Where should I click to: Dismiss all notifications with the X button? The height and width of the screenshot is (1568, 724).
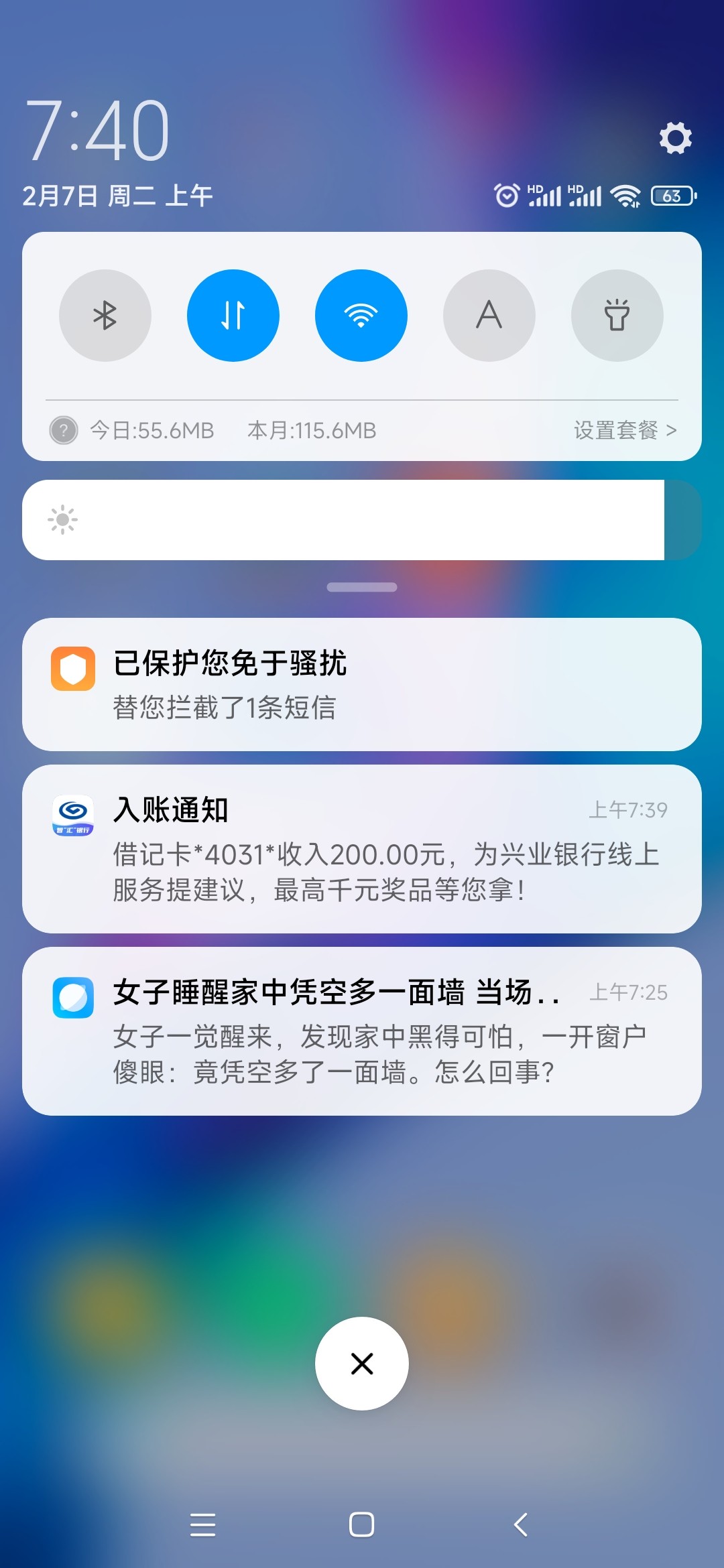pos(362,1364)
